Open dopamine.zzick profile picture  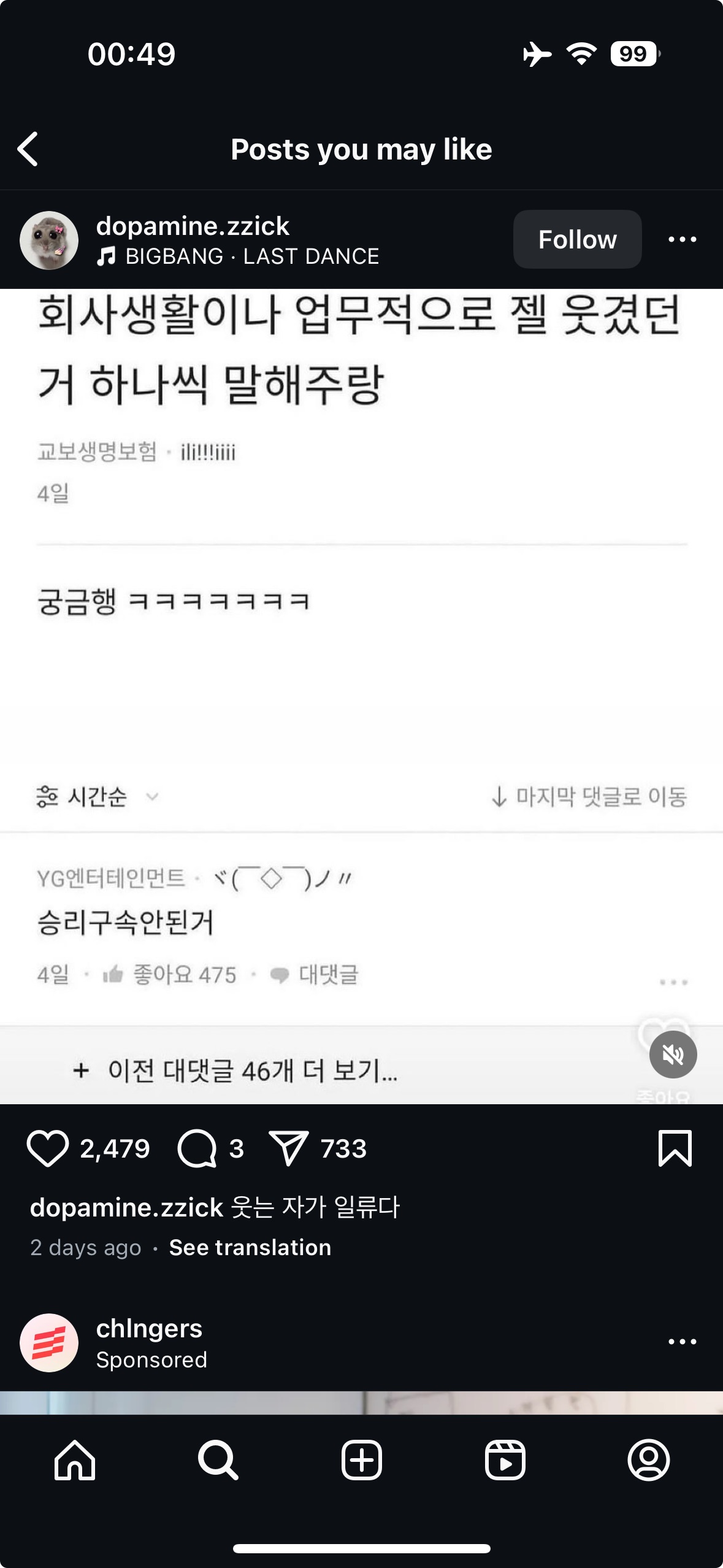pos(49,240)
